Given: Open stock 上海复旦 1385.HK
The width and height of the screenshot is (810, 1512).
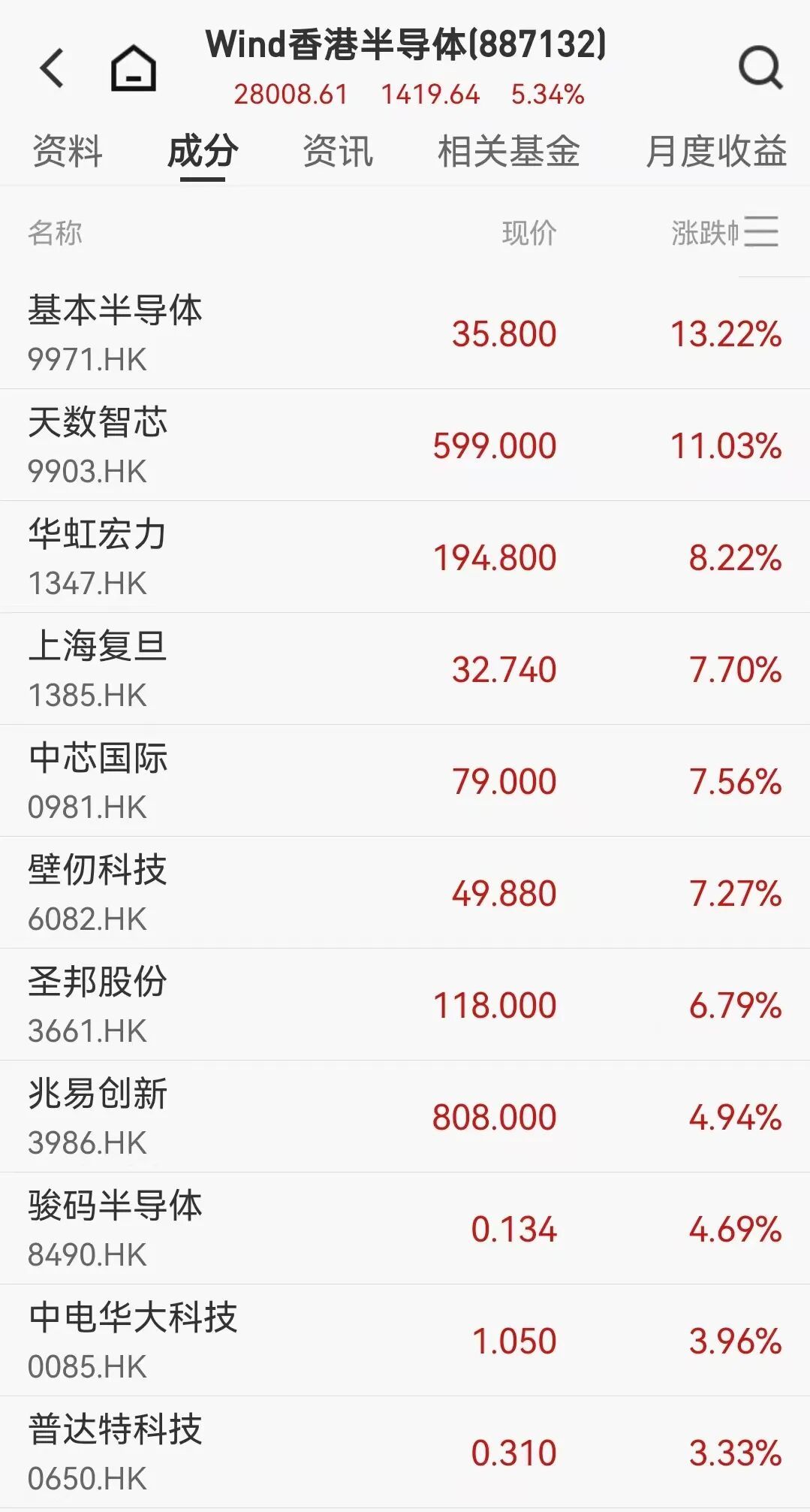Looking at the screenshot, I should (405, 669).
